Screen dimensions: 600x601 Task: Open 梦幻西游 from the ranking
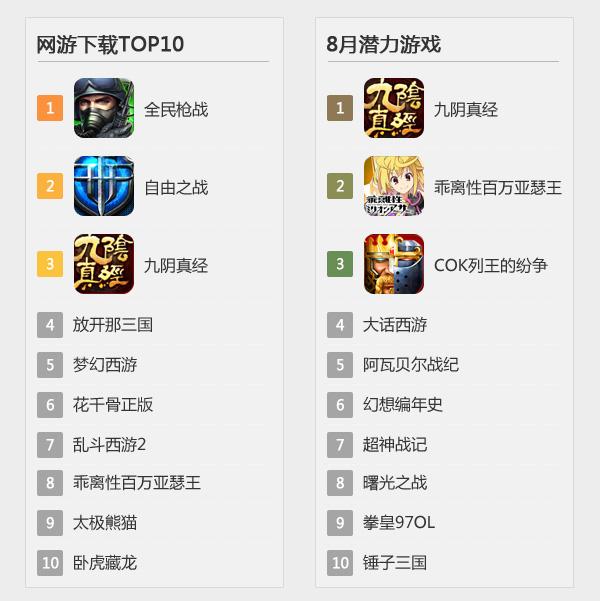coord(105,365)
